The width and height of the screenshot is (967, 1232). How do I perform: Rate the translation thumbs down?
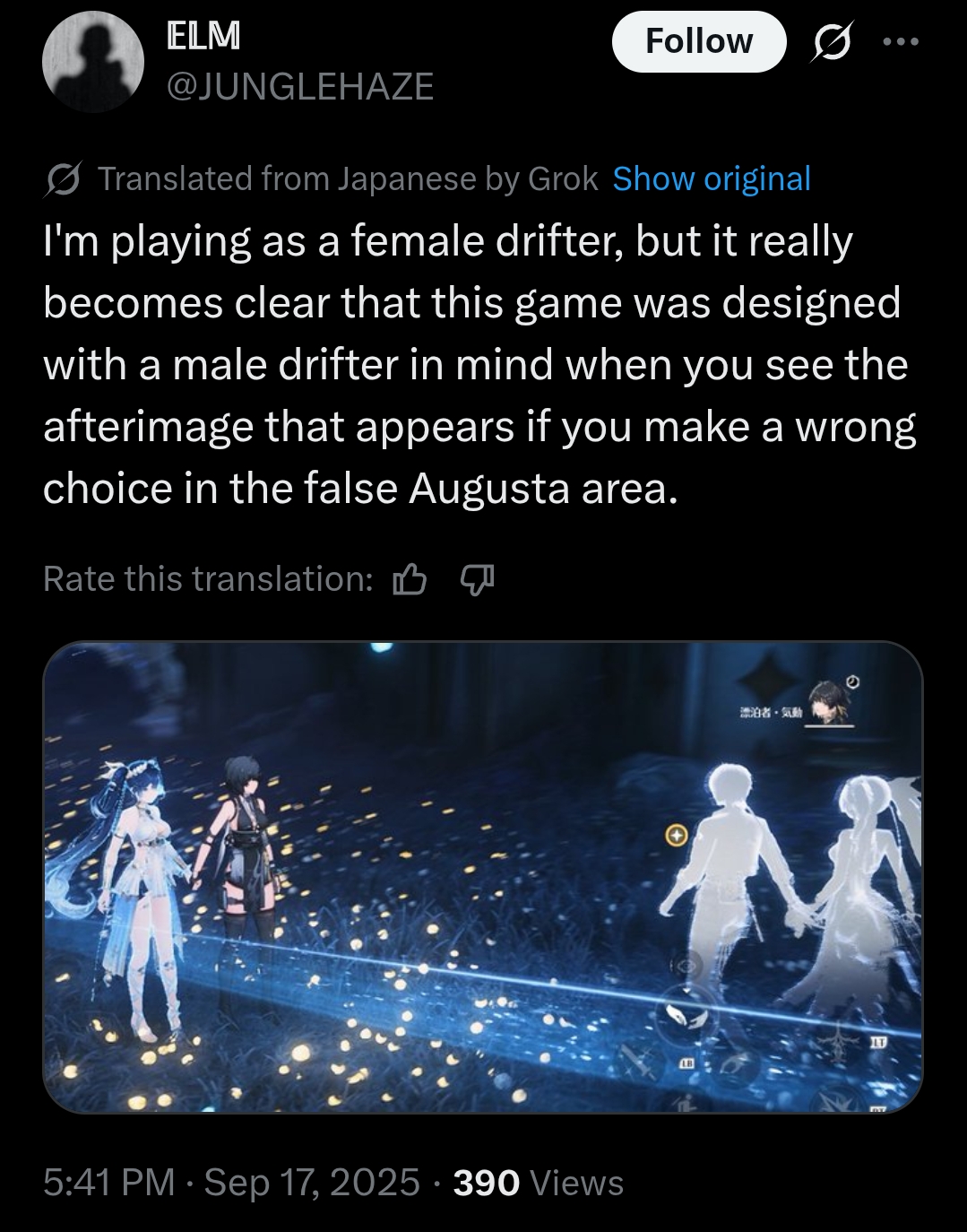477,579
